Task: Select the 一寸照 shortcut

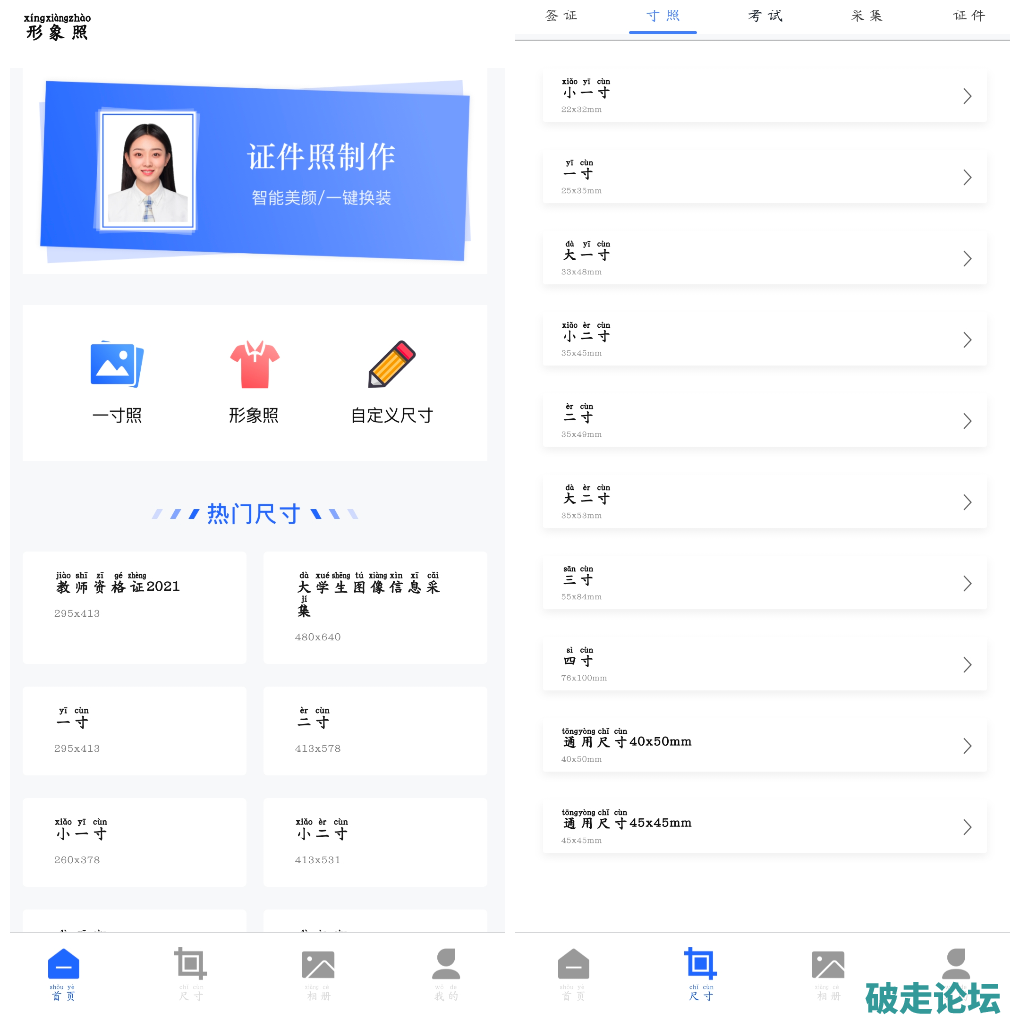Action: [117, 381]
